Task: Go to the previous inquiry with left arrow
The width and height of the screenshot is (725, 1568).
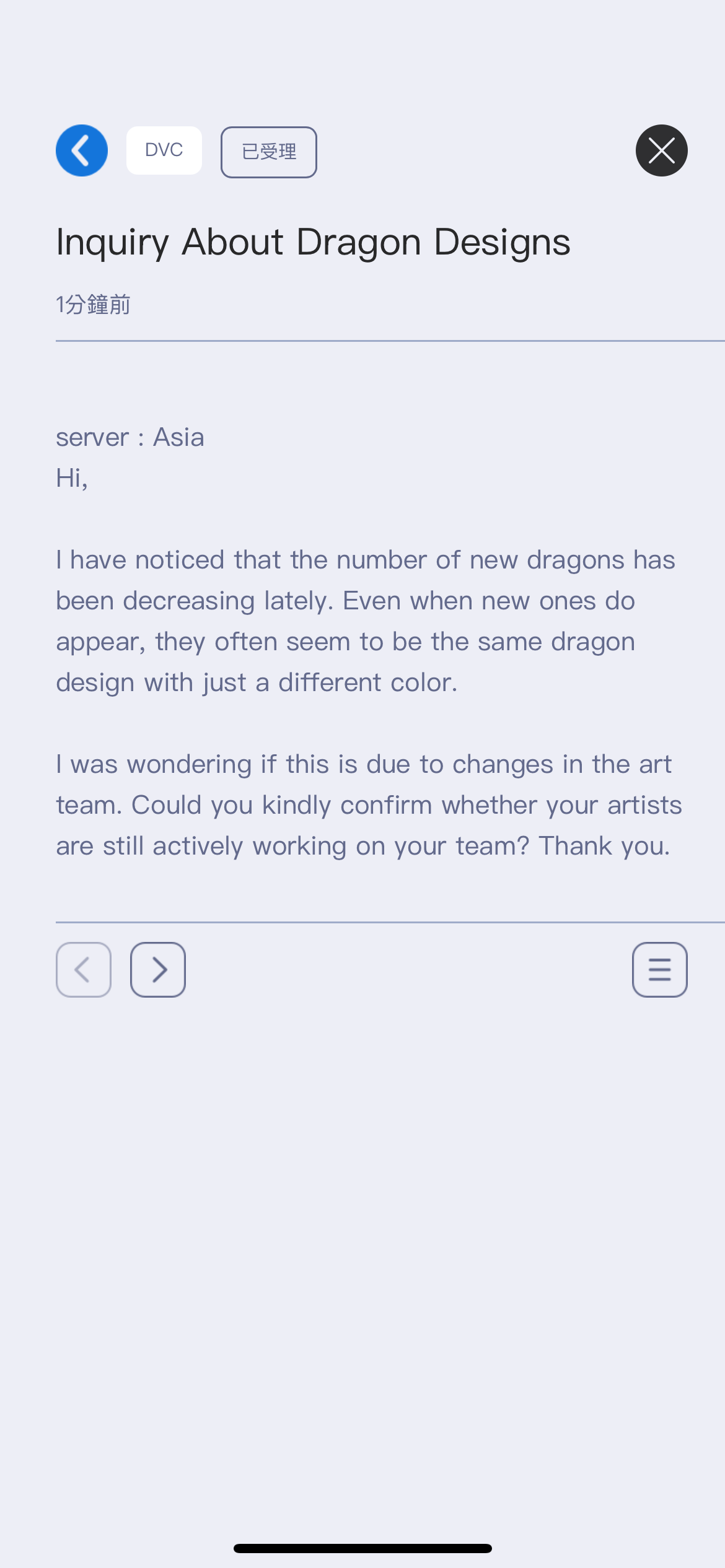Action: click(x=84, y=970)
